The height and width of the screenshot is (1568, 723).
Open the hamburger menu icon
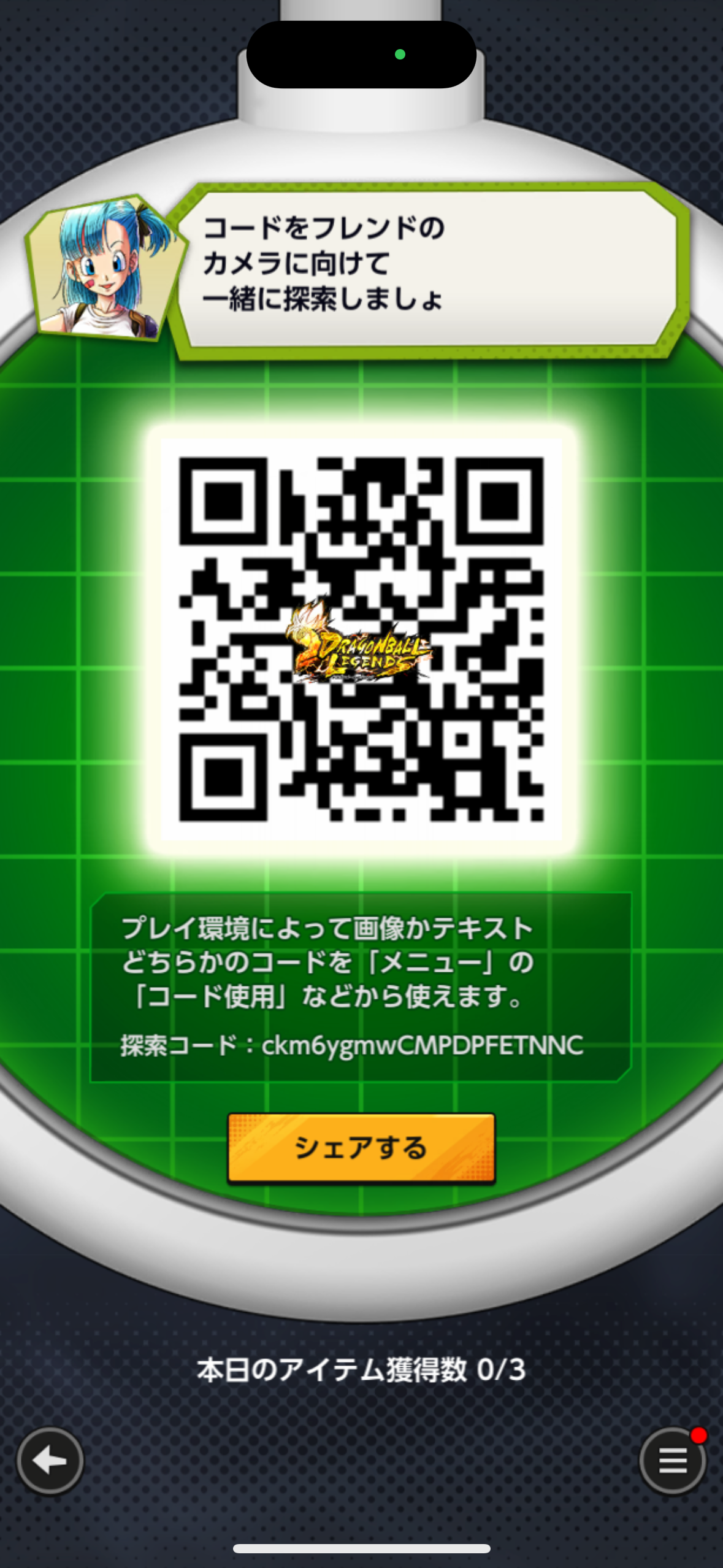click(x=672, y=1461)
